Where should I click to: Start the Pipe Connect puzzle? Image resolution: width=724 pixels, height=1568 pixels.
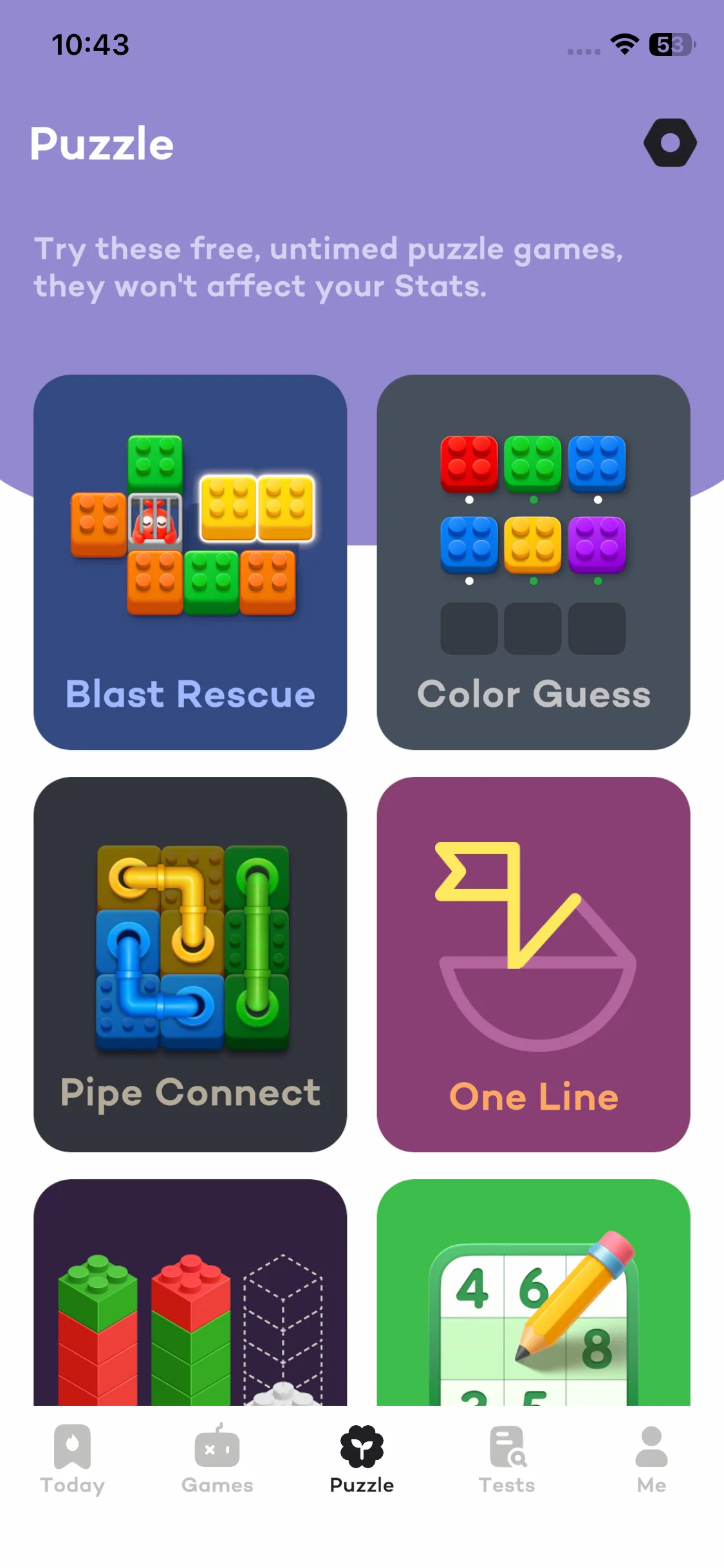coord(190,964)
